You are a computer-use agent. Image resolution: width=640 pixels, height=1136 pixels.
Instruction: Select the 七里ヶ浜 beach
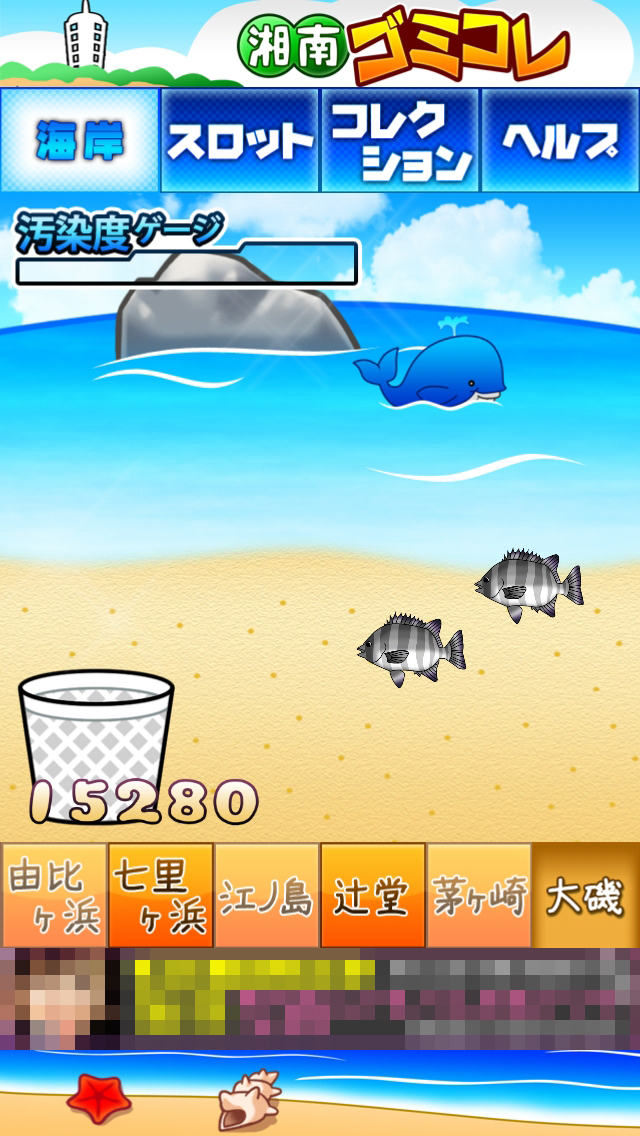[x=161, y=895]
